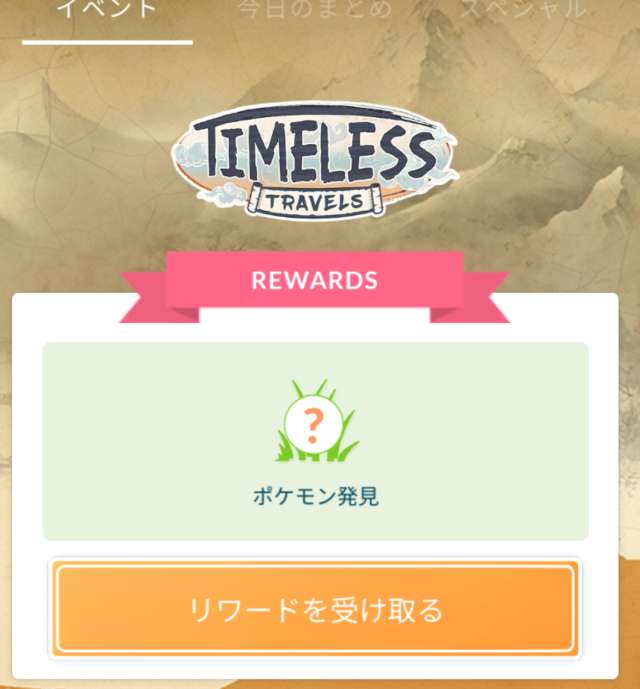This screenshot has width=640, height=689.
Task: Switch to the 今日のまとめ tab
Action: click(314, 10)
